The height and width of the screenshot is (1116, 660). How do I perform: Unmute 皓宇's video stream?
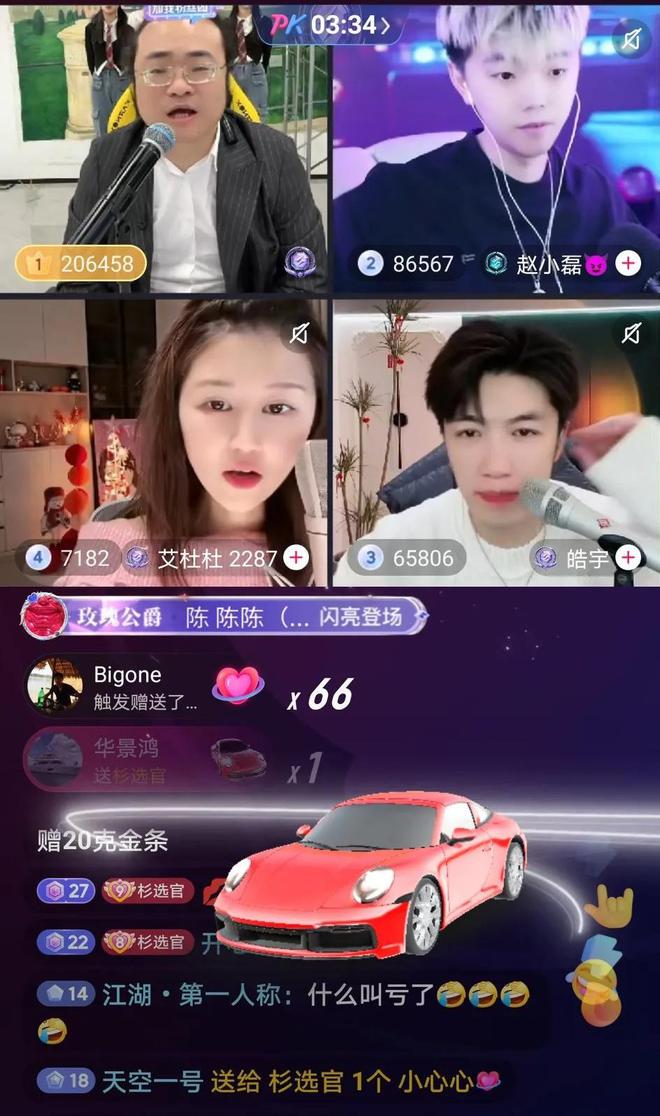[x=631, y=334]
